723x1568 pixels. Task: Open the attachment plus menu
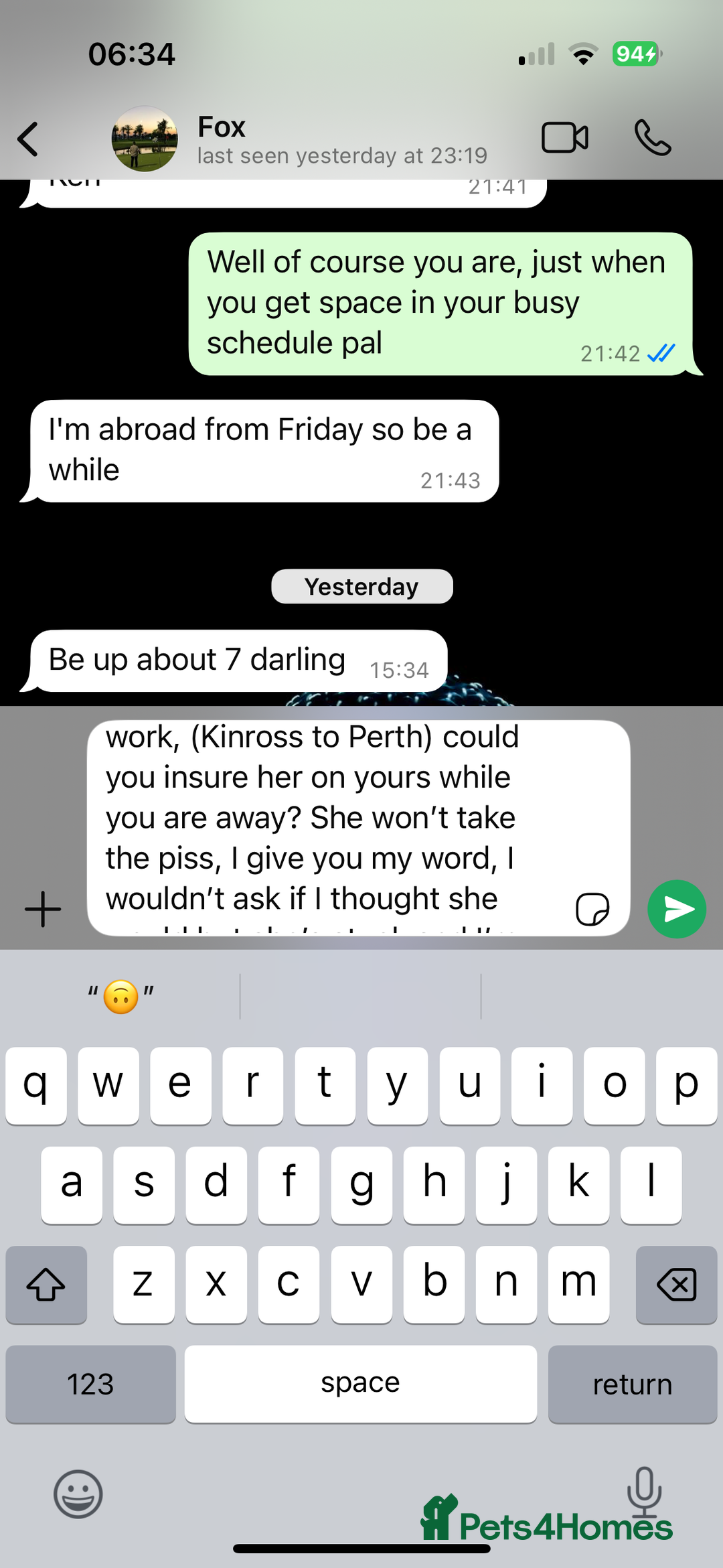(43, 909)
